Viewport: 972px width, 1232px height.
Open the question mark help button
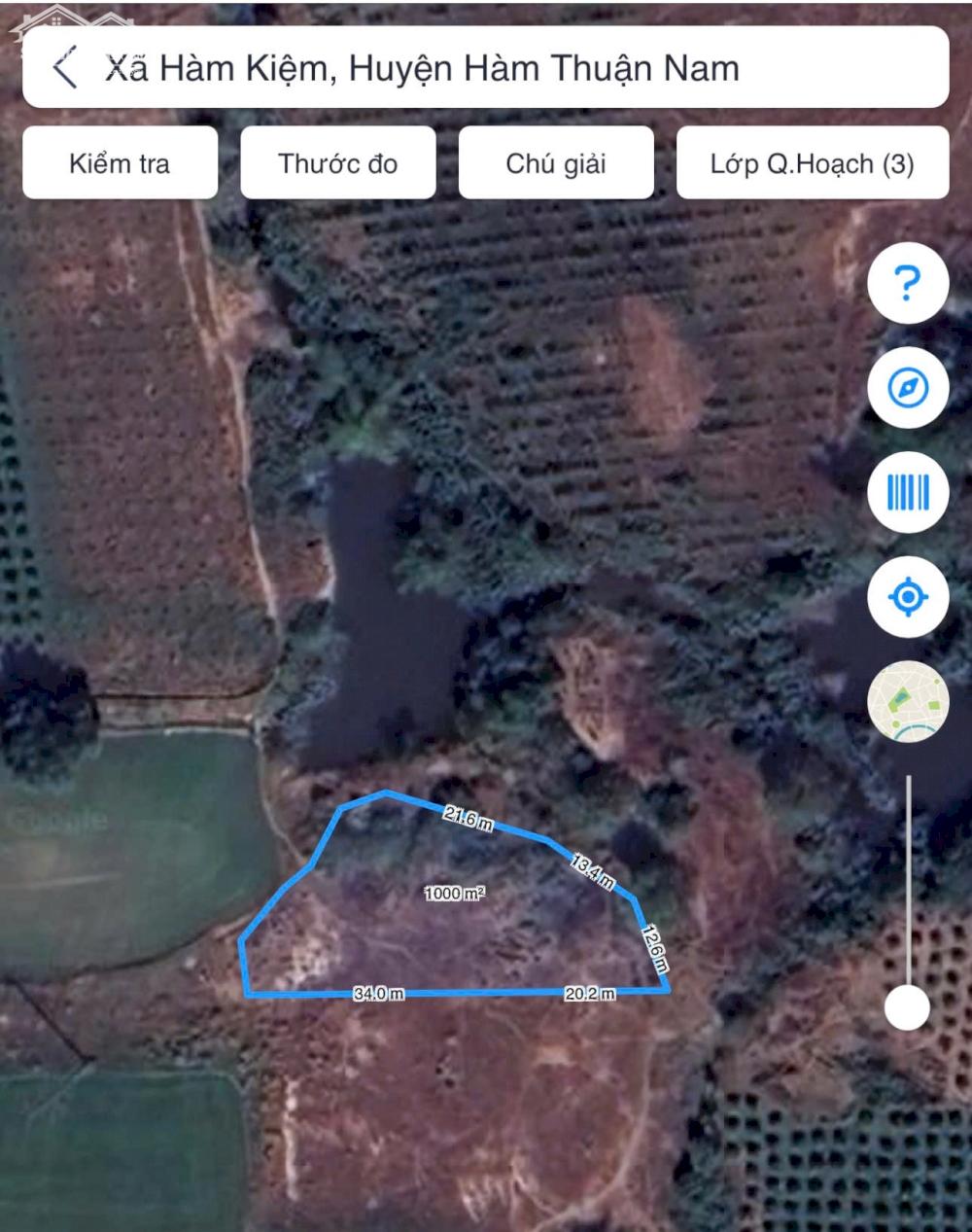(x=907, y=284)
